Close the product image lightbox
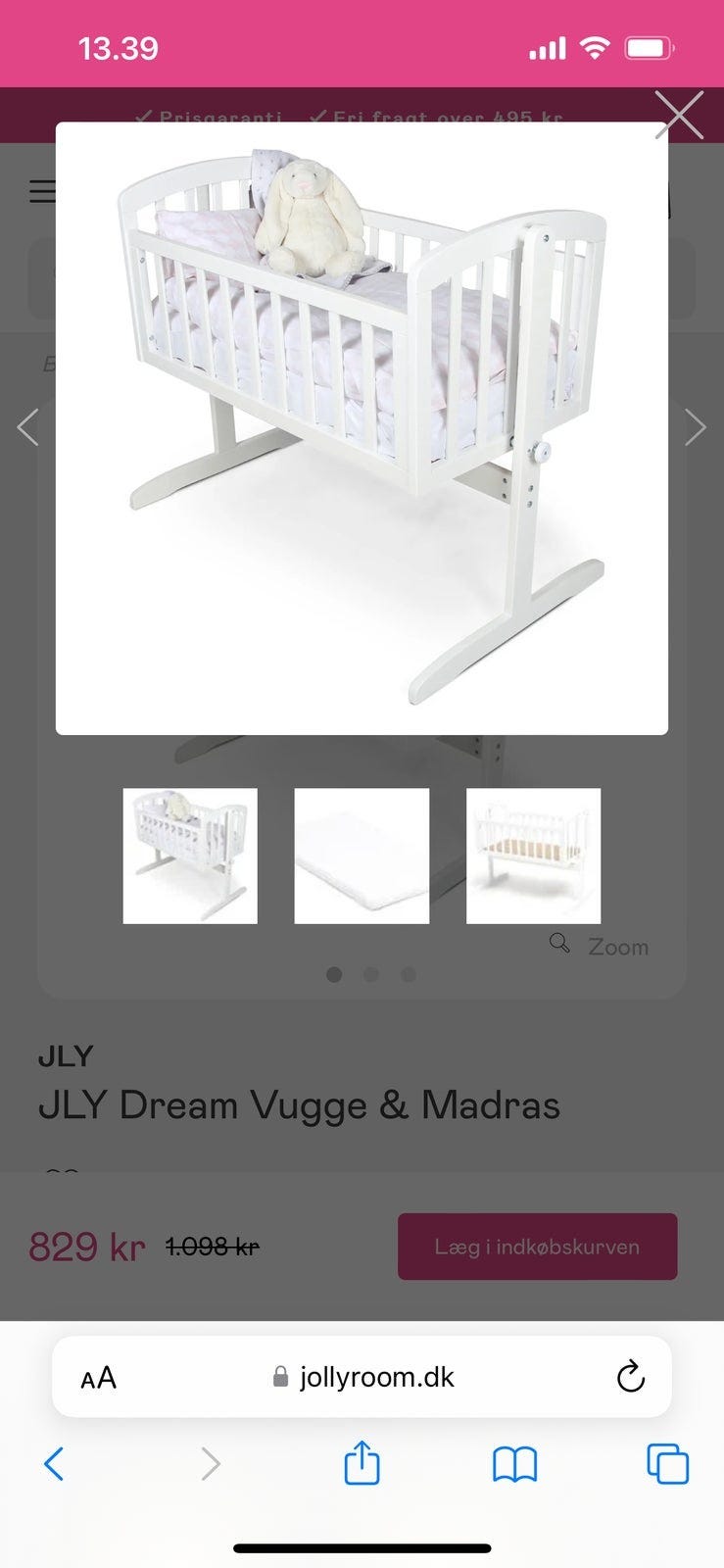Image resolution: width=724 pixels, height=1568 pixels. (679, 116)
